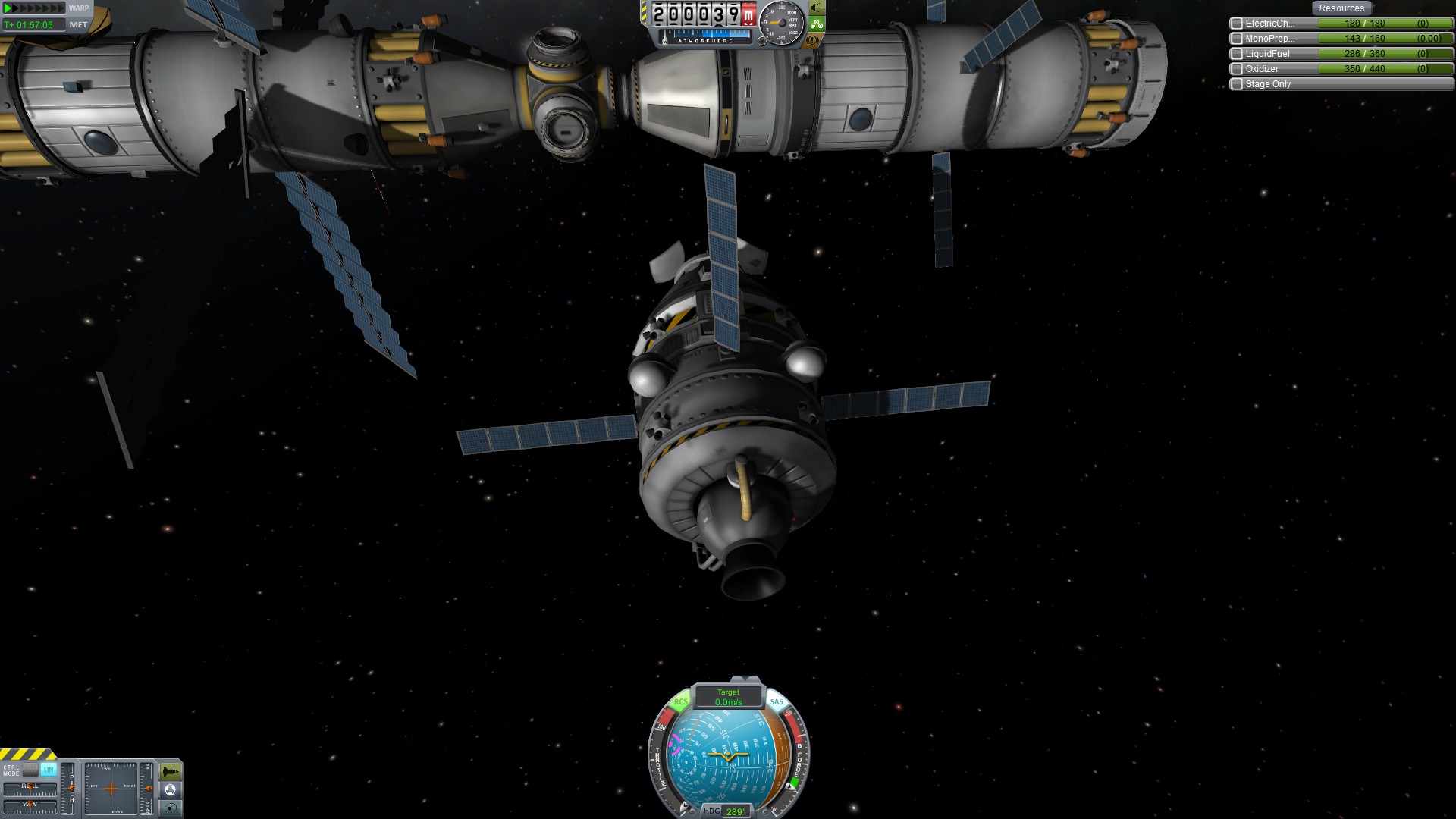Switch to staging mode with rocket icon

(x=171, y=771)
